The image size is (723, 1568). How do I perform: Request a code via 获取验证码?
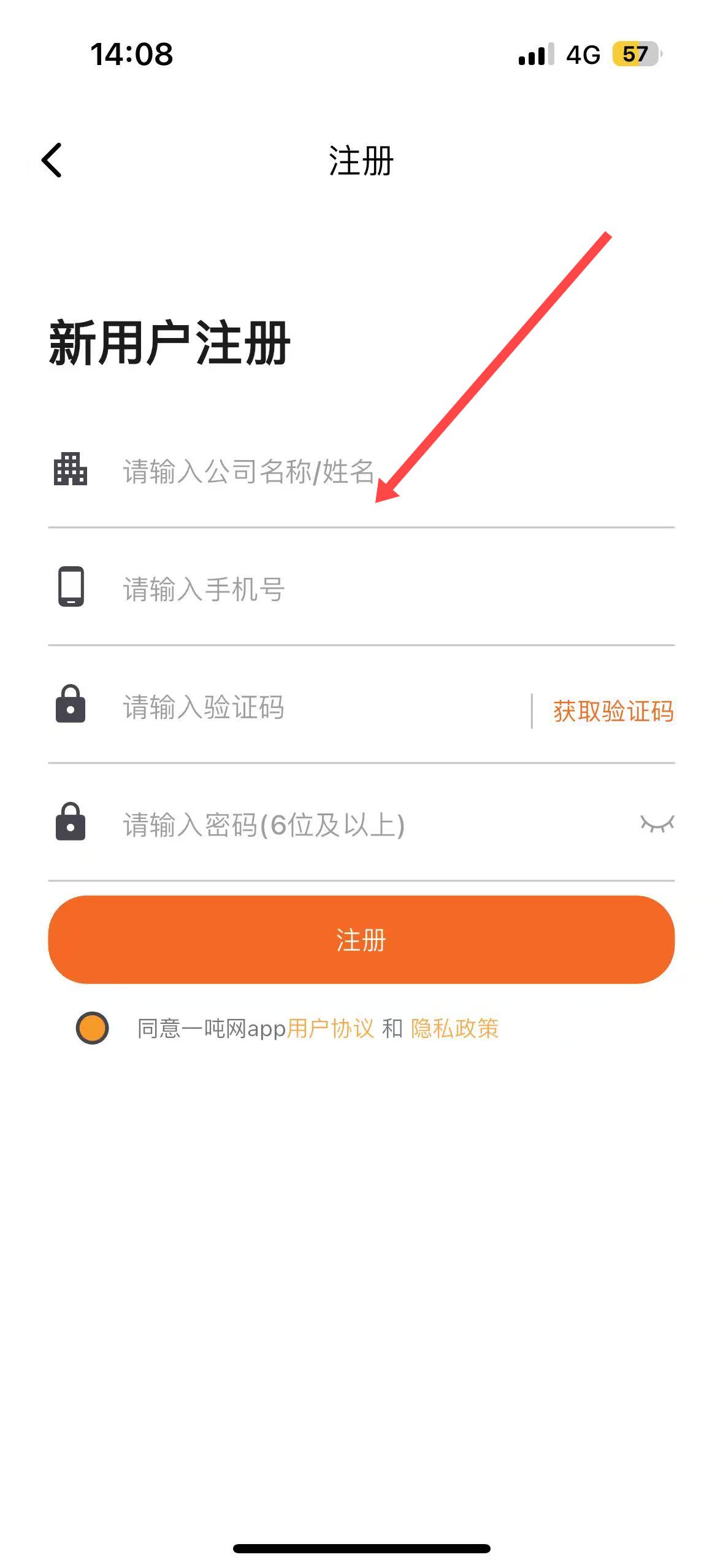(613, 711)
